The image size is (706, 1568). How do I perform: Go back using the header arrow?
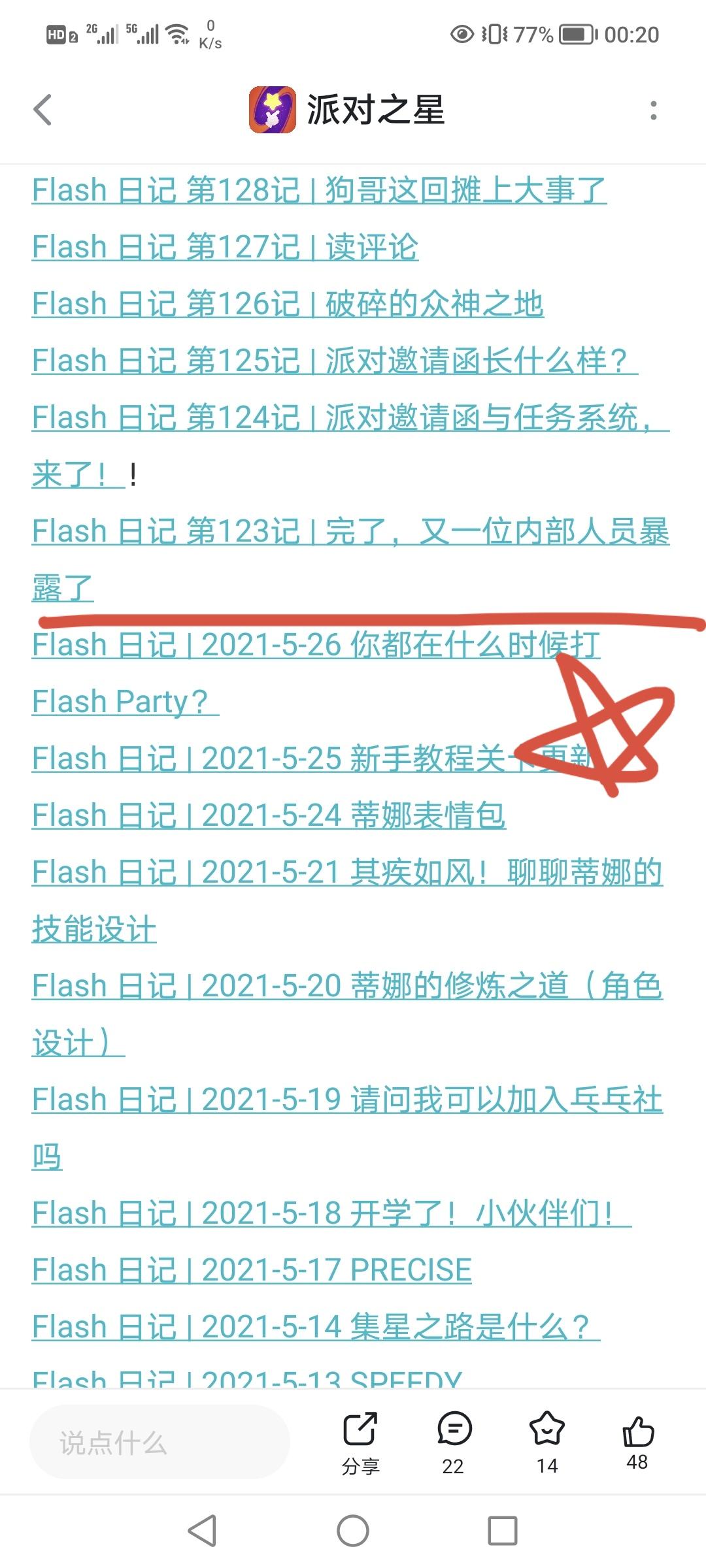coord(42,110)
